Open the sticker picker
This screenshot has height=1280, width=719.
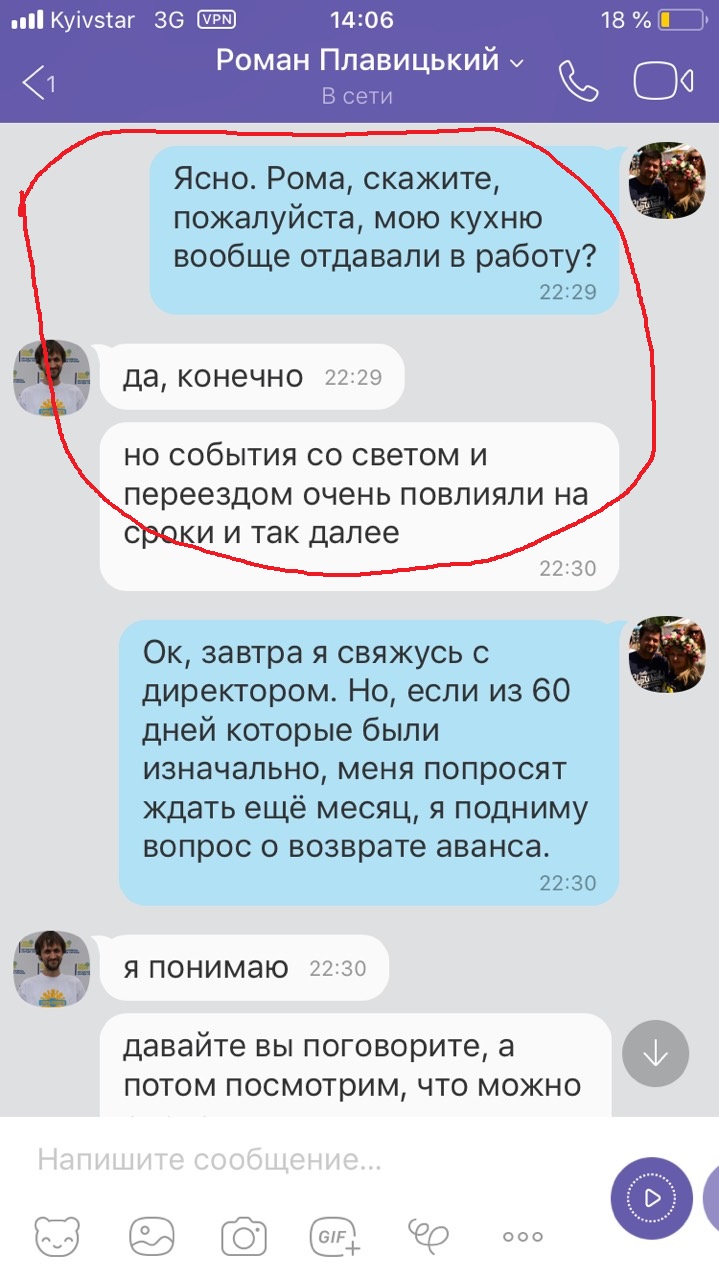56,1237
